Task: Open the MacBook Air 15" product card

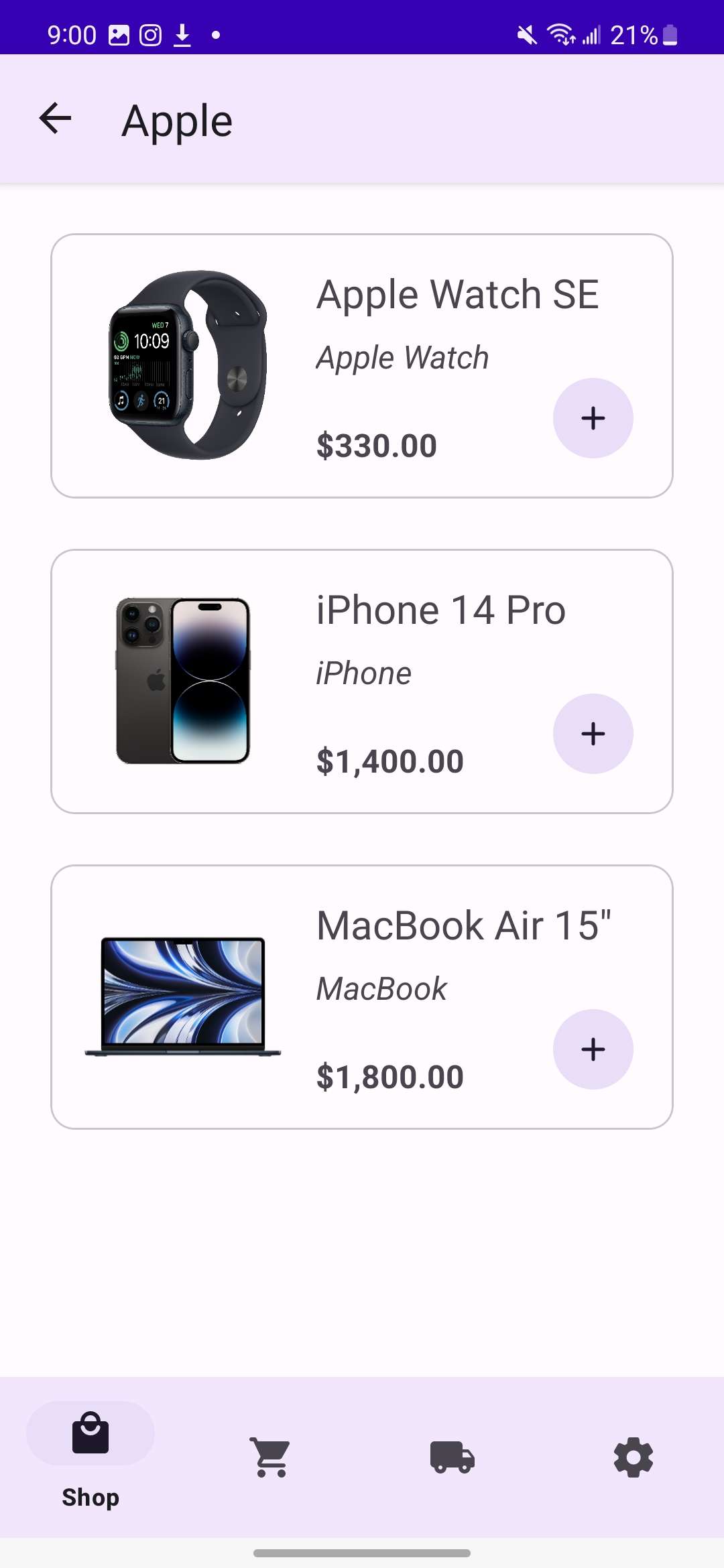Action: tap(362, 997)
